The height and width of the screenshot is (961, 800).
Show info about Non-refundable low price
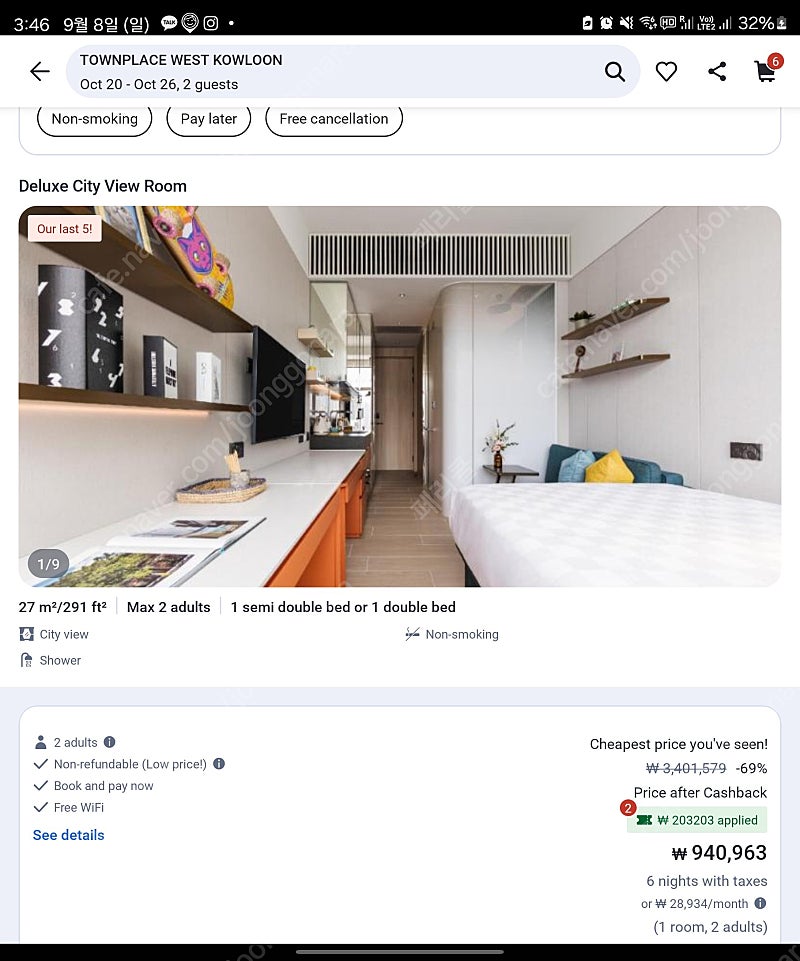point(219,764)
